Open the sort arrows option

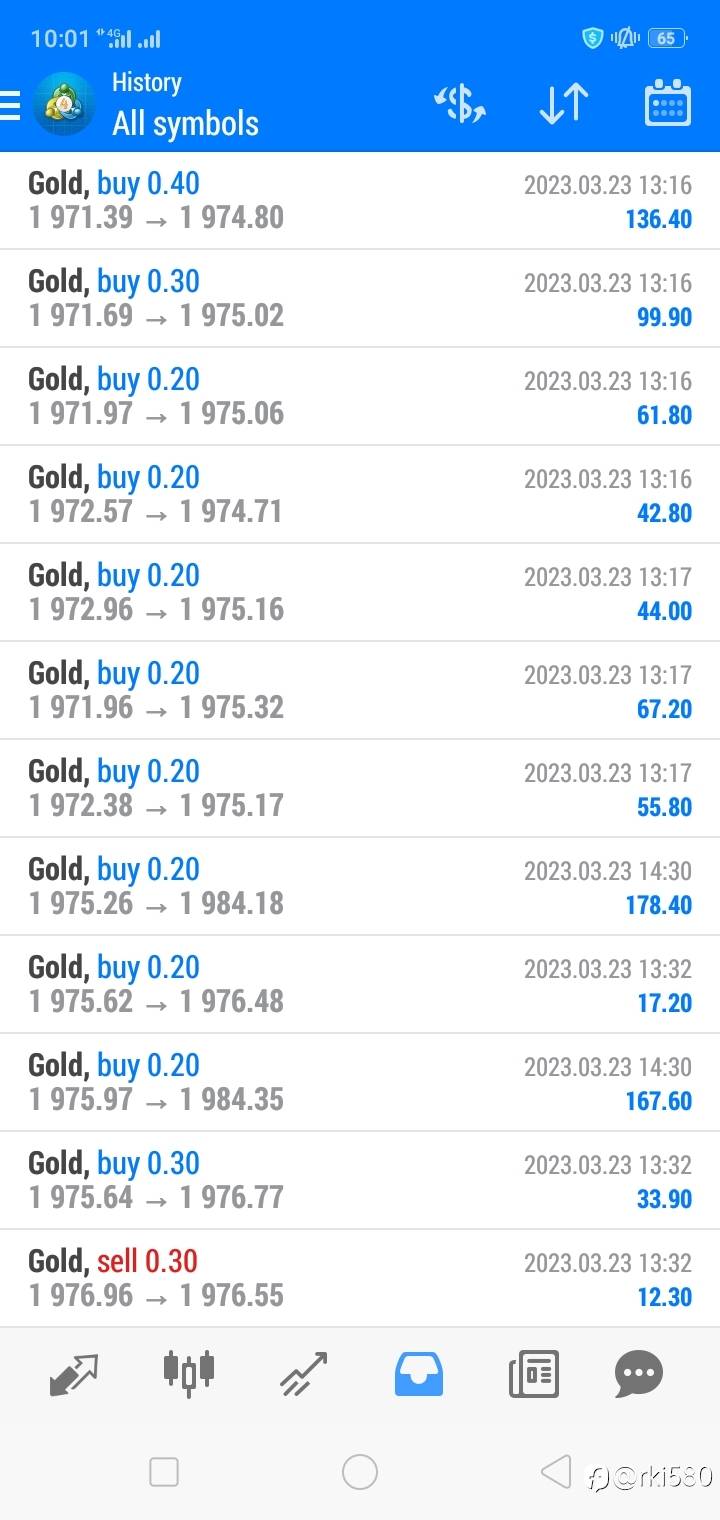[563, 104]
